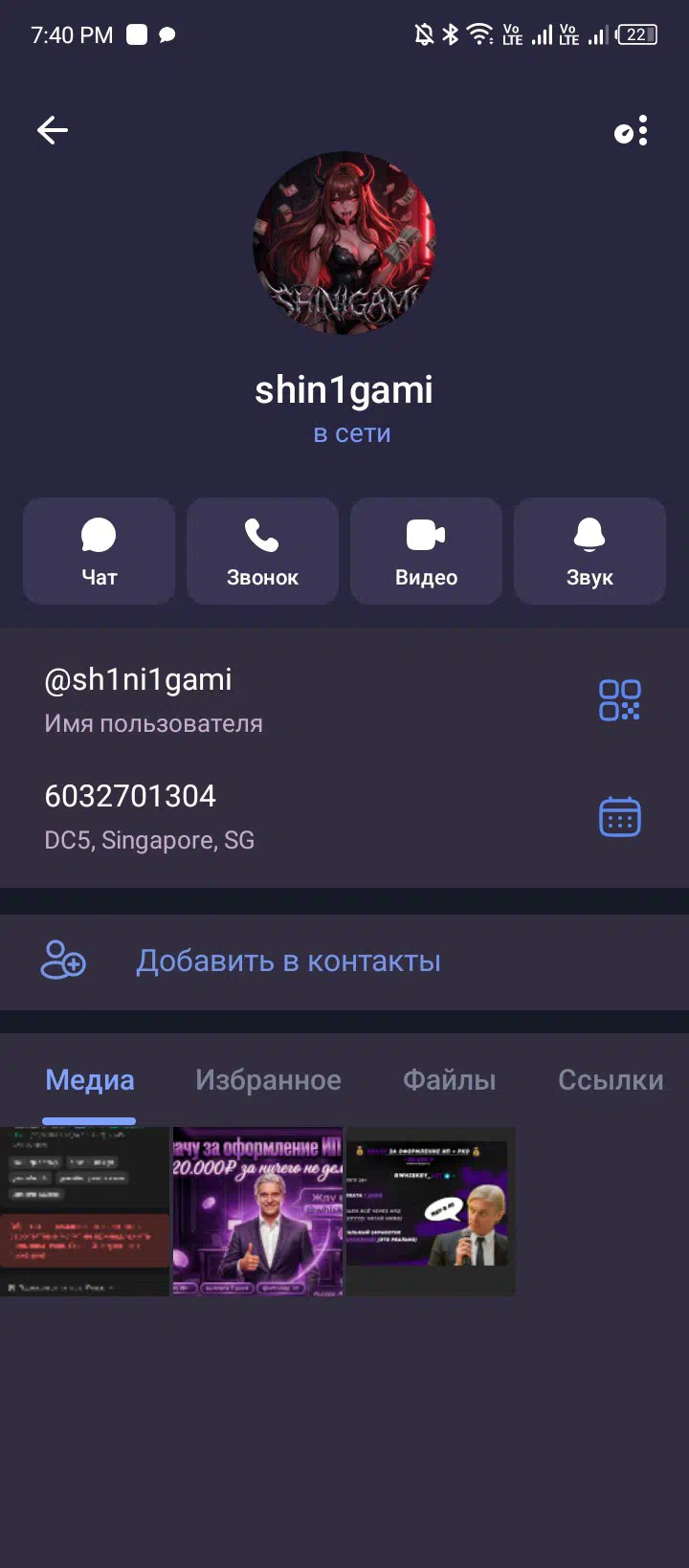
Task: Open the calendar icon beside the ID
Action: pos(619,817)
